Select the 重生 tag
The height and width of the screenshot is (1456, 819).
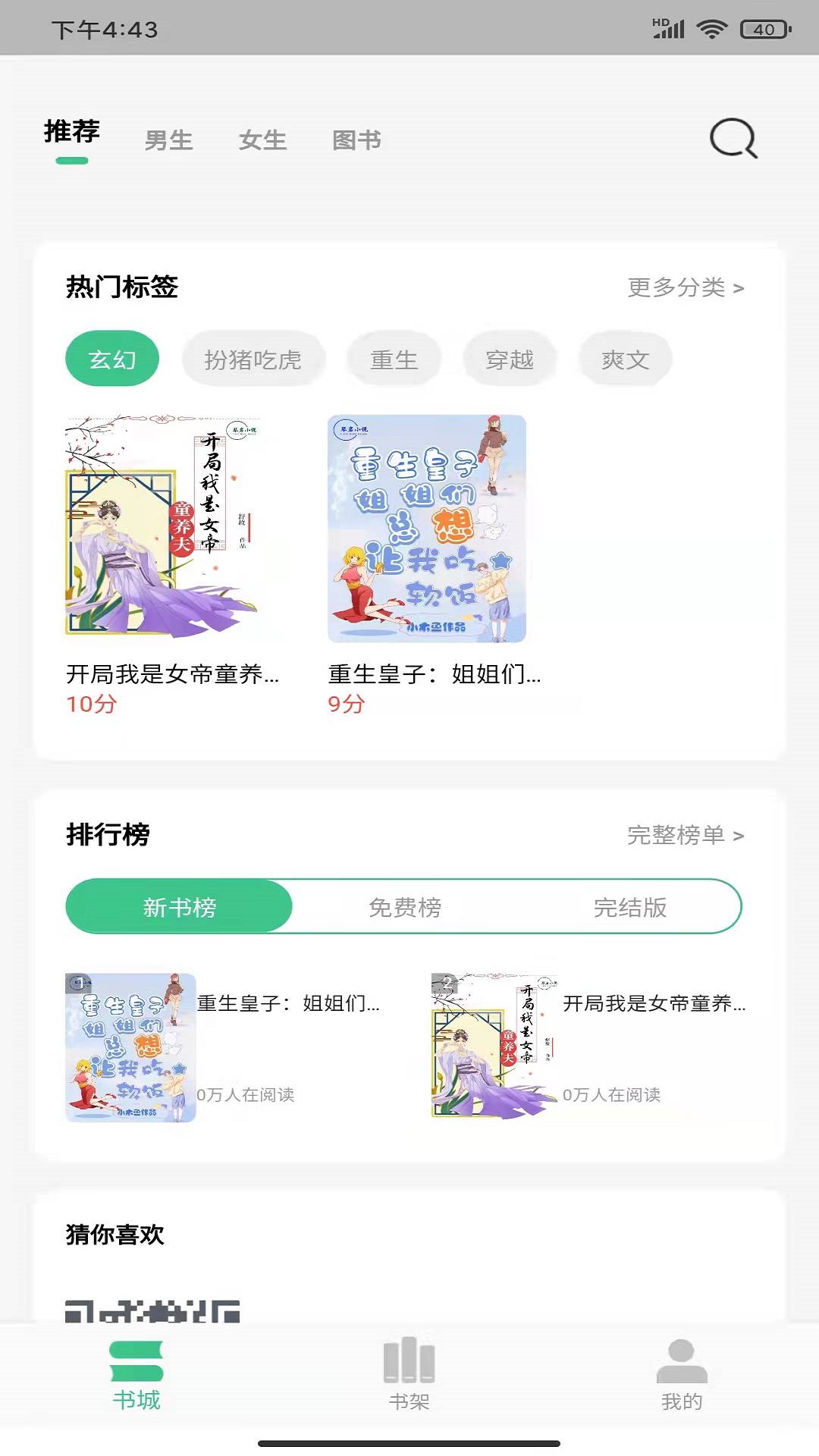(394, 360)
